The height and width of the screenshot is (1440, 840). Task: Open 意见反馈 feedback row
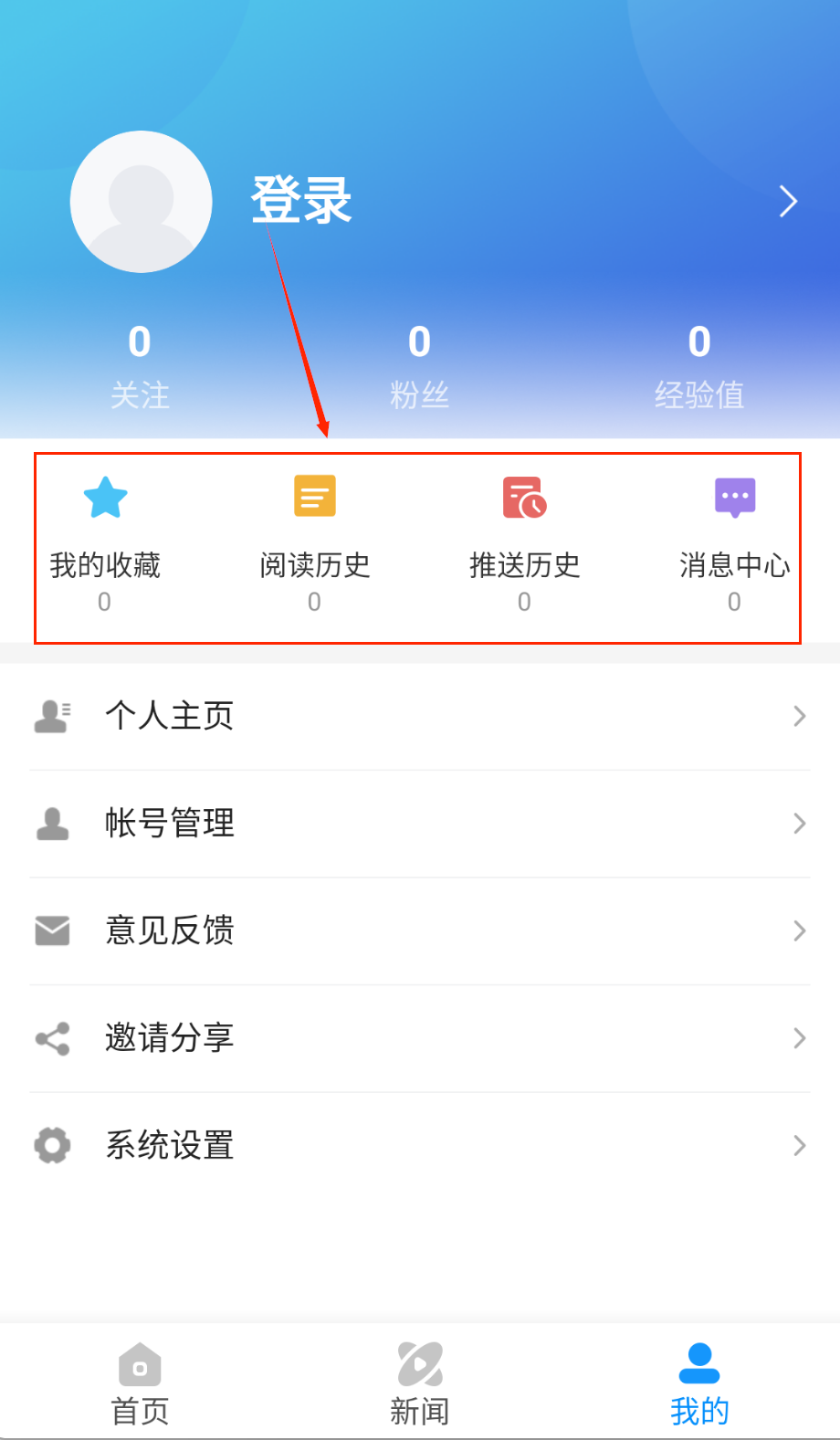point(420,930)
